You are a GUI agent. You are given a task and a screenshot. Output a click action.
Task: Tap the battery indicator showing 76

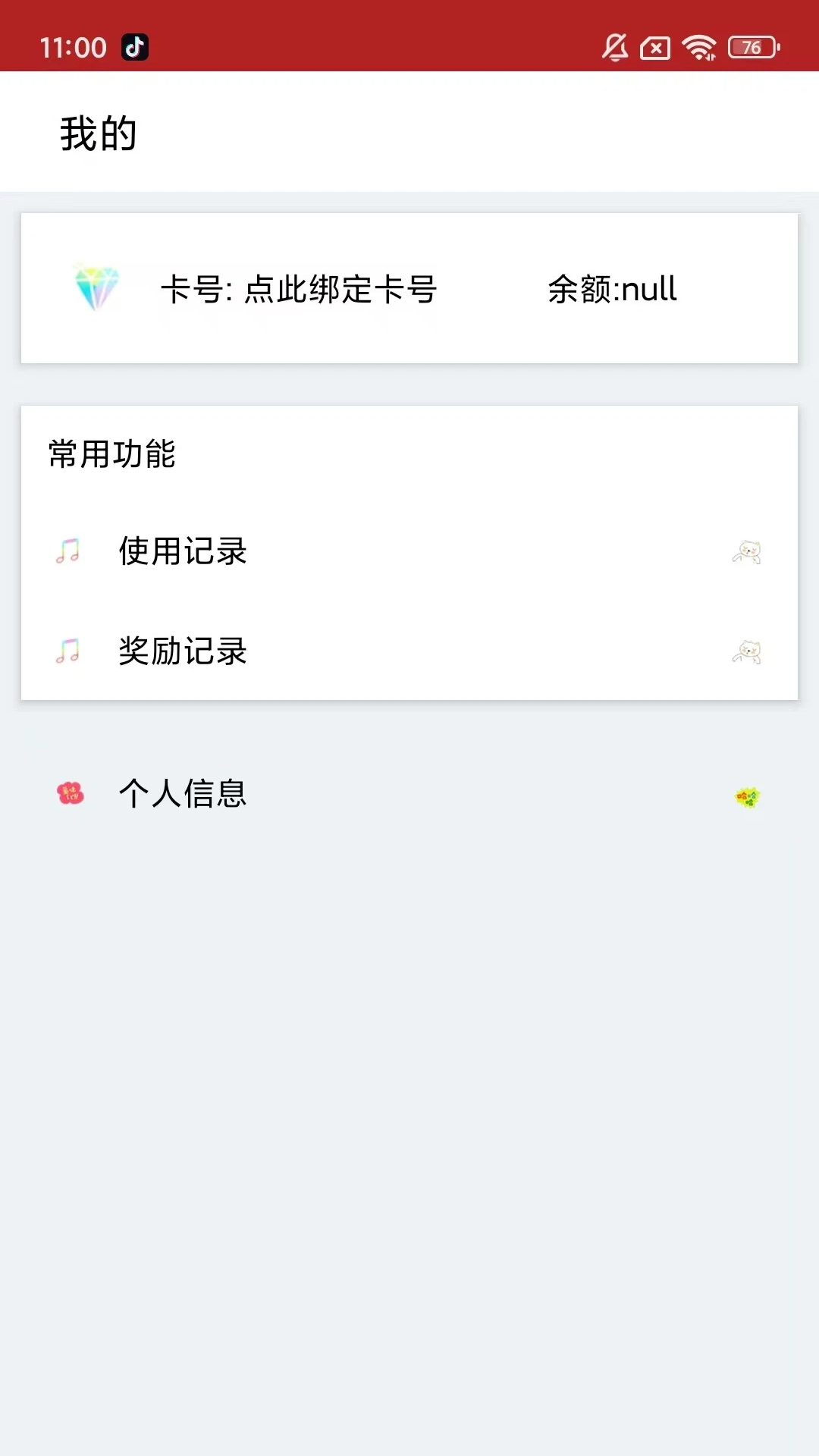(752, 48)
